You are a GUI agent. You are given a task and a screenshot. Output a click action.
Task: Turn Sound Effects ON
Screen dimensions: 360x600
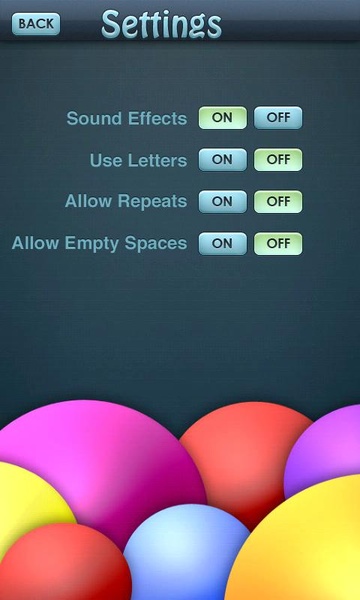tap(222, 117)
